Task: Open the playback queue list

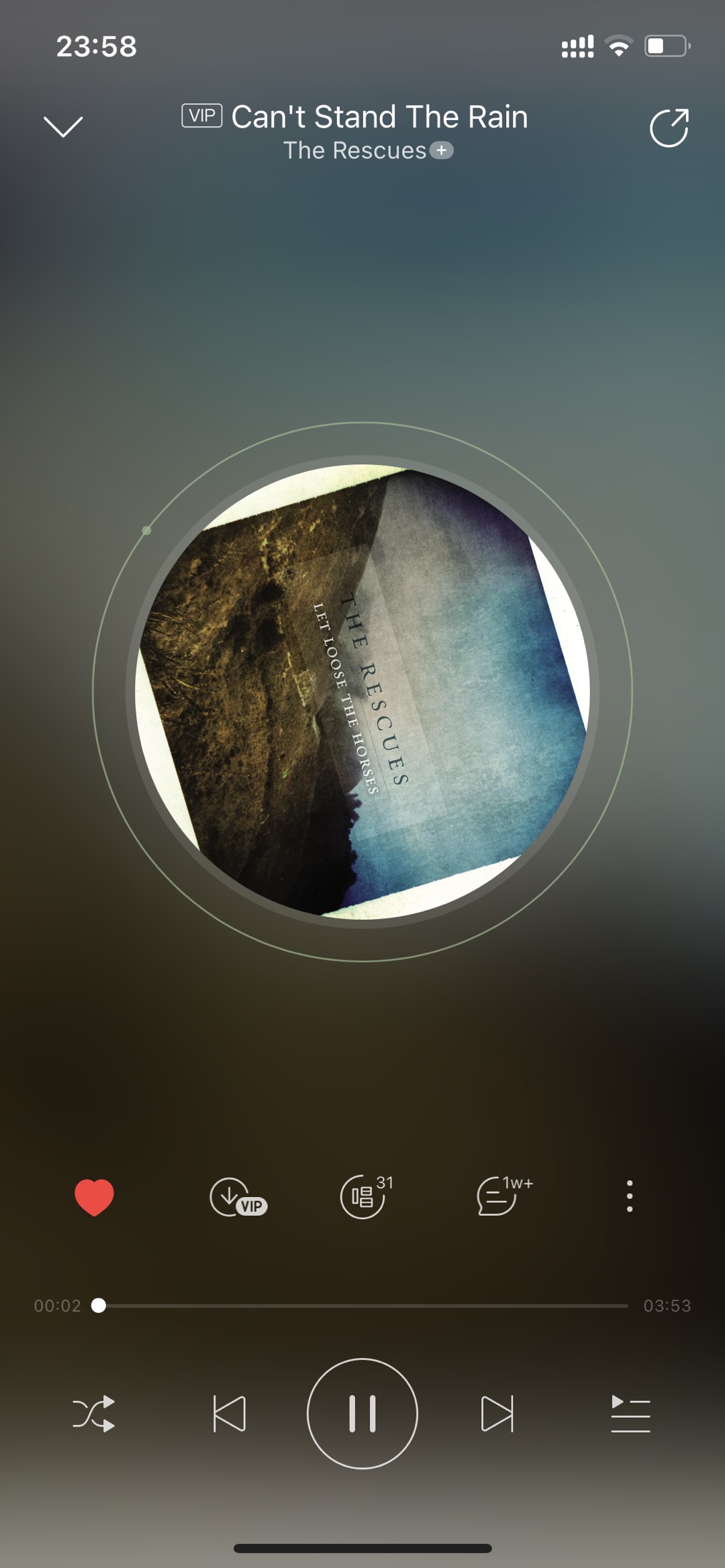Action: click(630, 1414)
